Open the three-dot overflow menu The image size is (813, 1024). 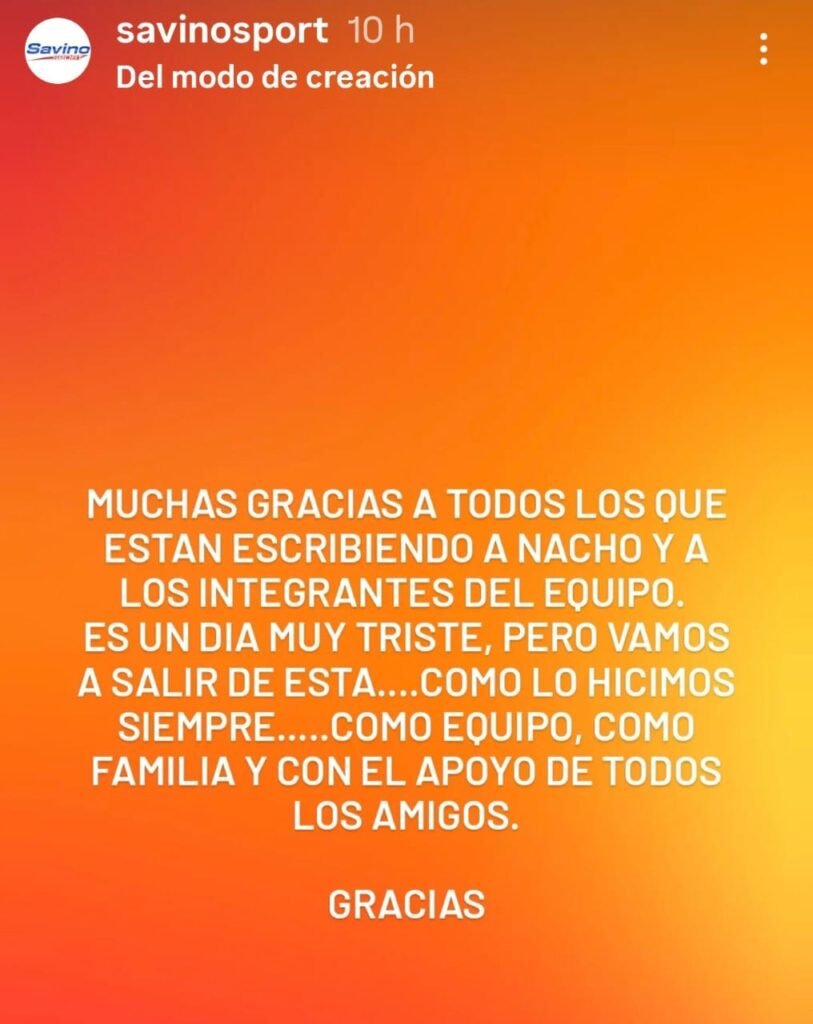764,49
